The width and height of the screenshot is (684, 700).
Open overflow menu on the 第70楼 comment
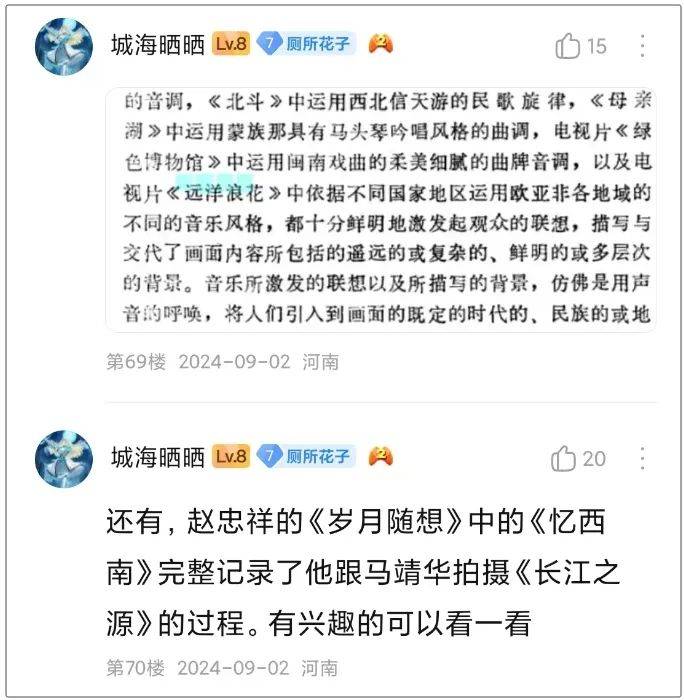643,458
